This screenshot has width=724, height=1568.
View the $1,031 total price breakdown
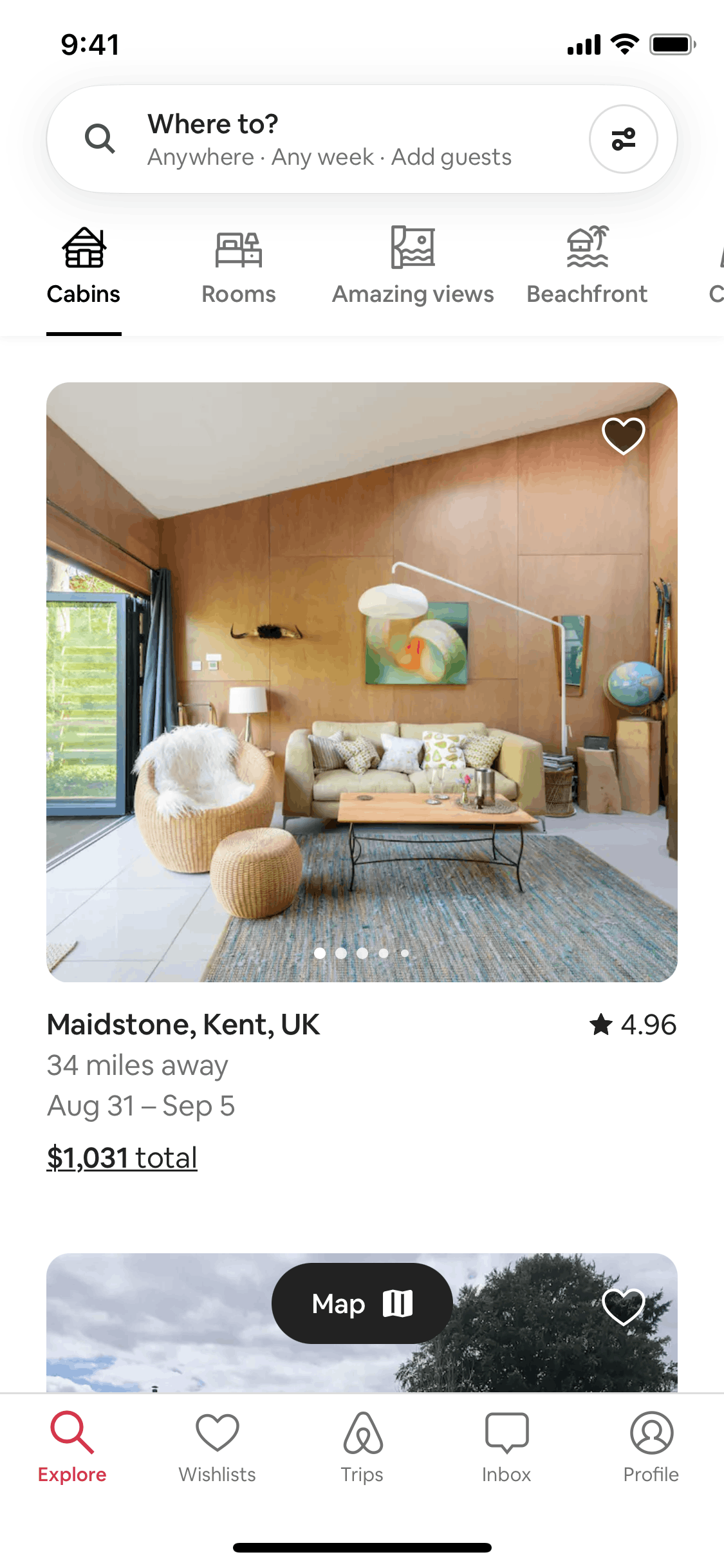[122, 1157]
